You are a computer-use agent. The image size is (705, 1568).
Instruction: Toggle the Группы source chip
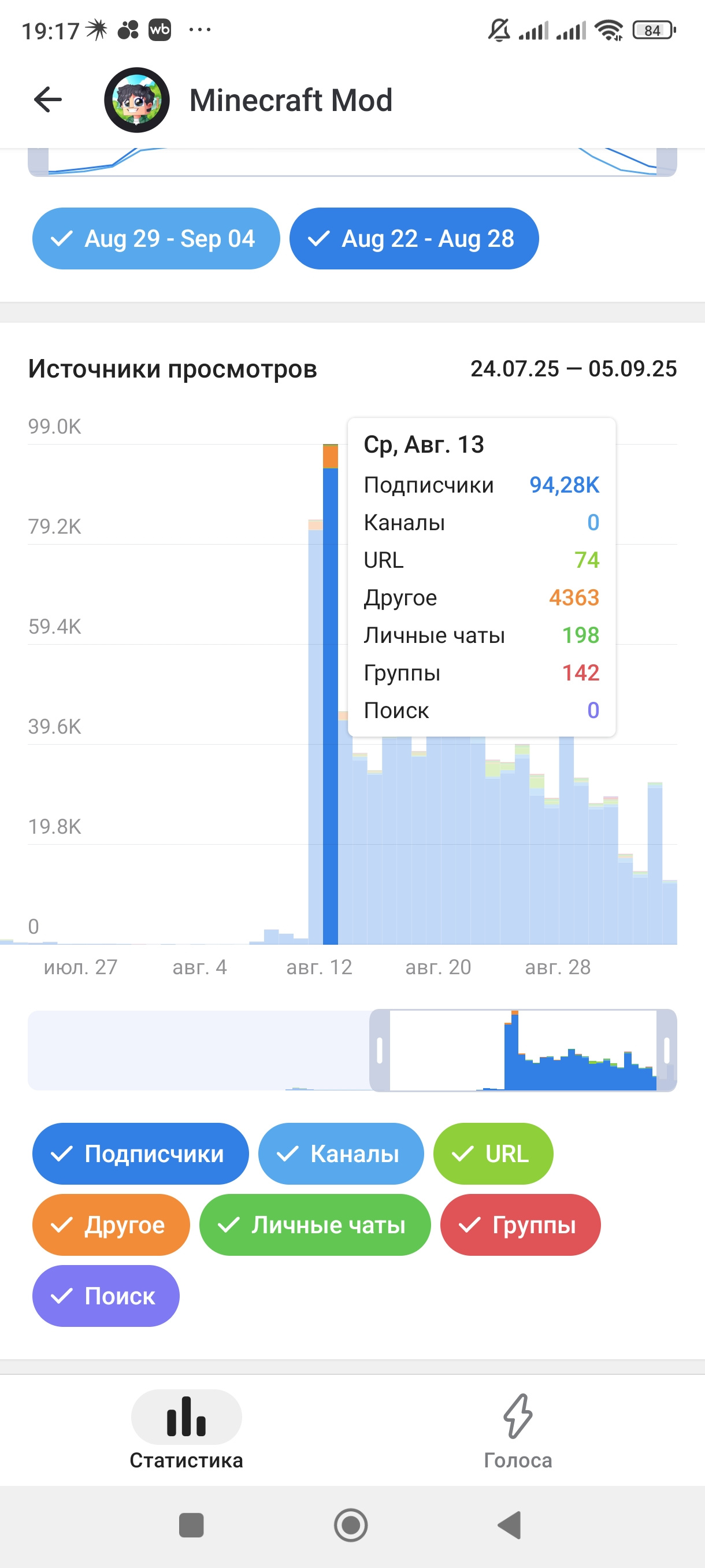[x=520, y=1225]
